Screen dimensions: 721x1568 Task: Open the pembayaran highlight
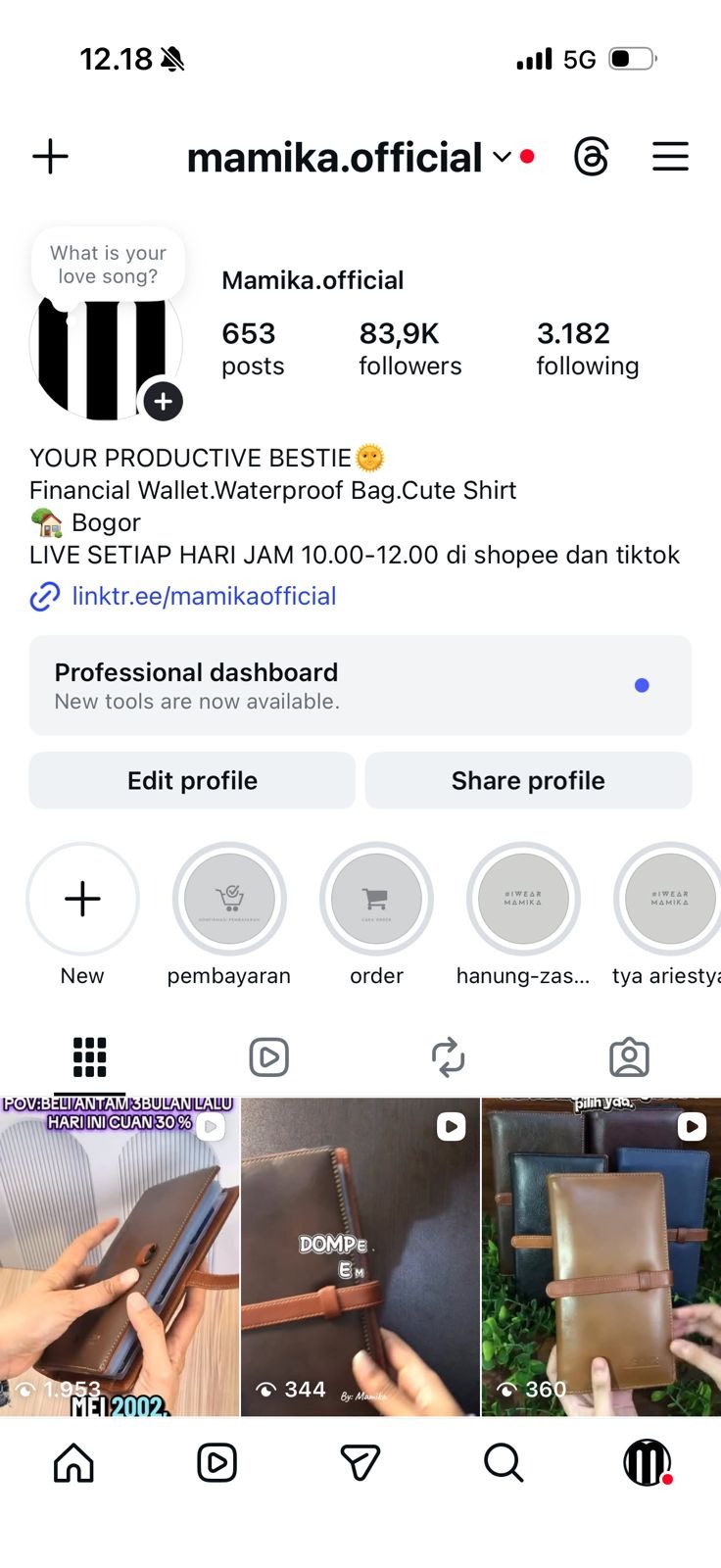[x=229, y=899]
